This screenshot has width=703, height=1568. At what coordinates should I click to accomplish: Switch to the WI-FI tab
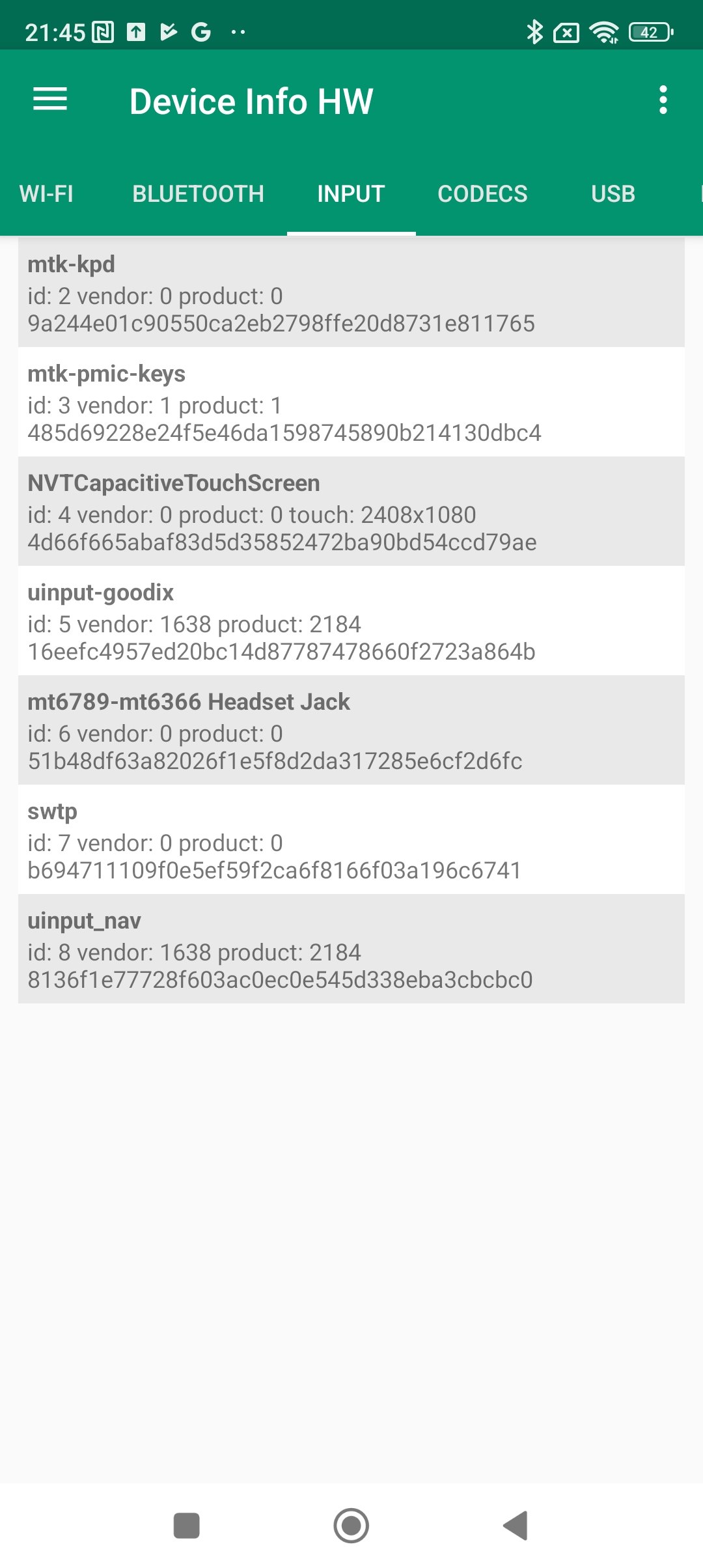point(46,194)
